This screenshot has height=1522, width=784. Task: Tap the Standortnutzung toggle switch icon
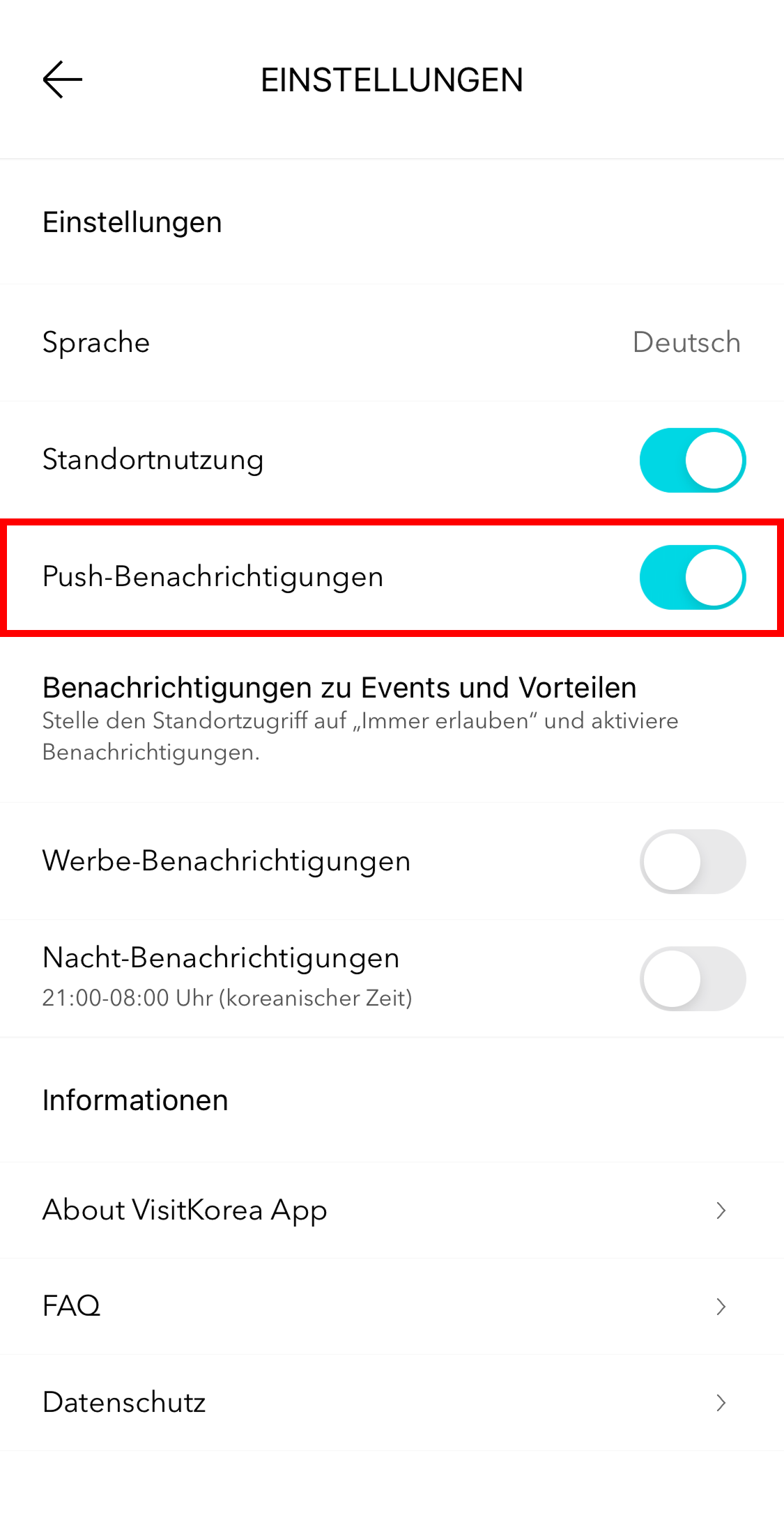coord(693,459)
